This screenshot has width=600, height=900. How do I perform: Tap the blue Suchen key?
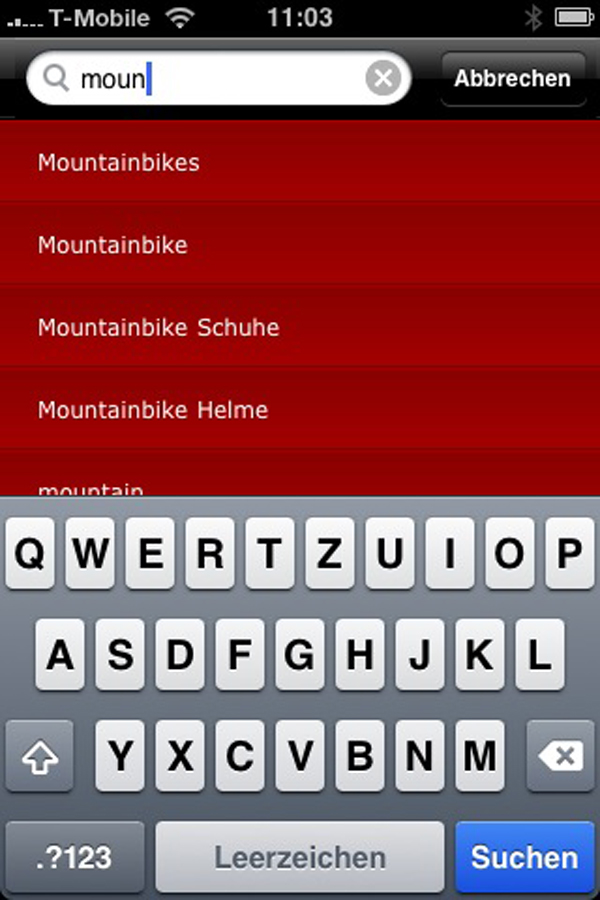[524, 857]
